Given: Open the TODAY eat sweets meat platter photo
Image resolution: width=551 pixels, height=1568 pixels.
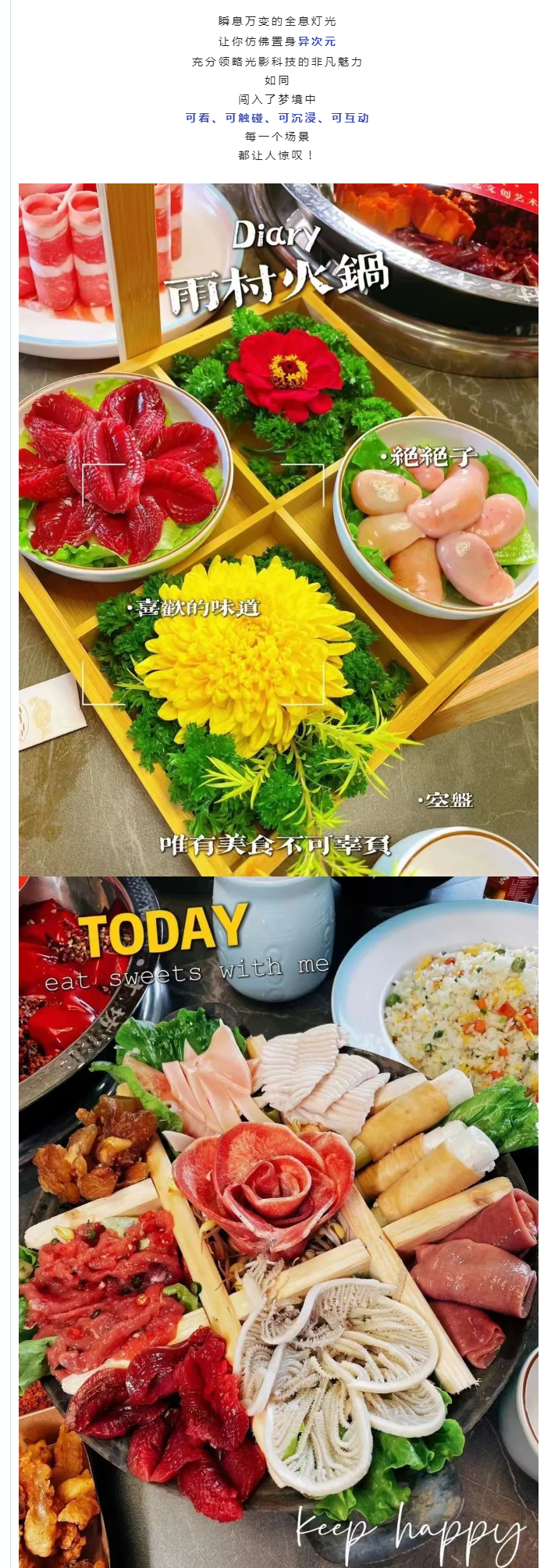Looking at the screenshot, I should pyautogui.click(x=278, y=1221).
